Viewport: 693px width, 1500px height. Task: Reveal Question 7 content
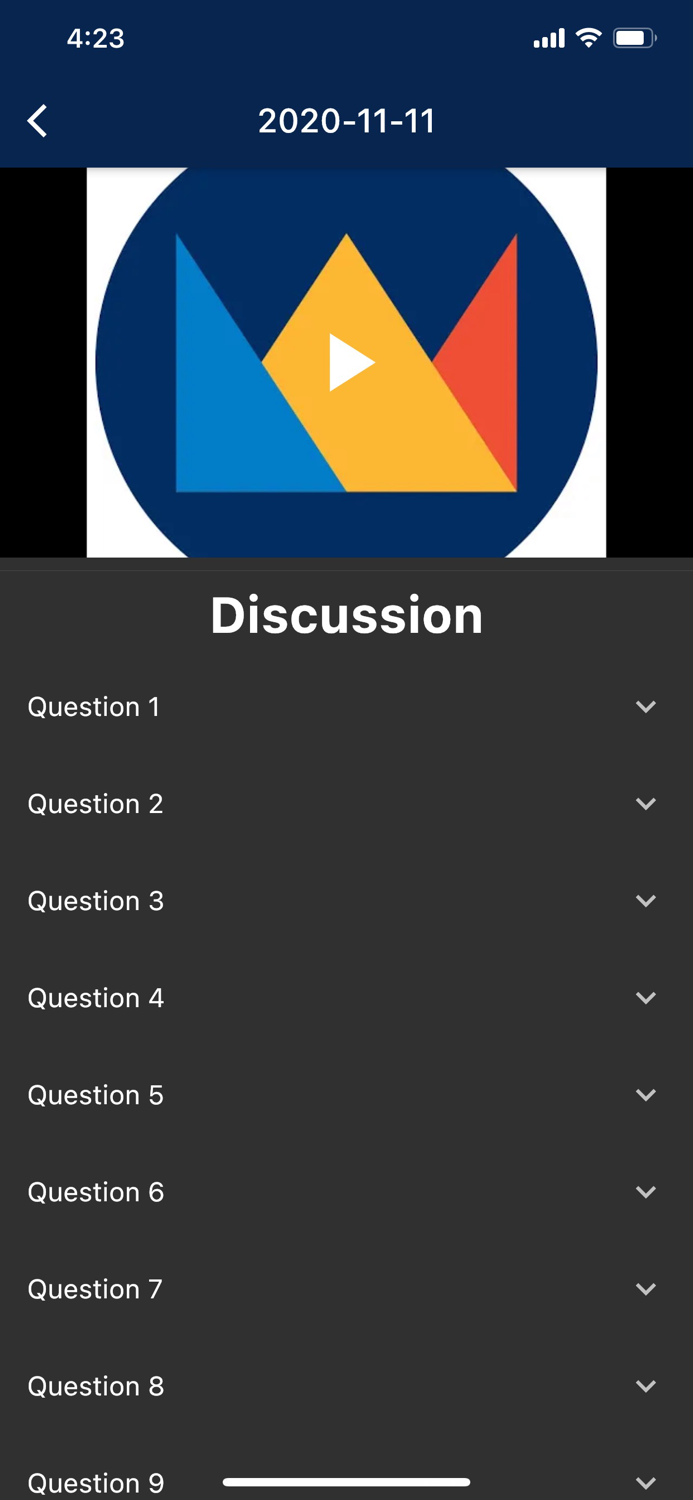click(x=346, y=1289)
